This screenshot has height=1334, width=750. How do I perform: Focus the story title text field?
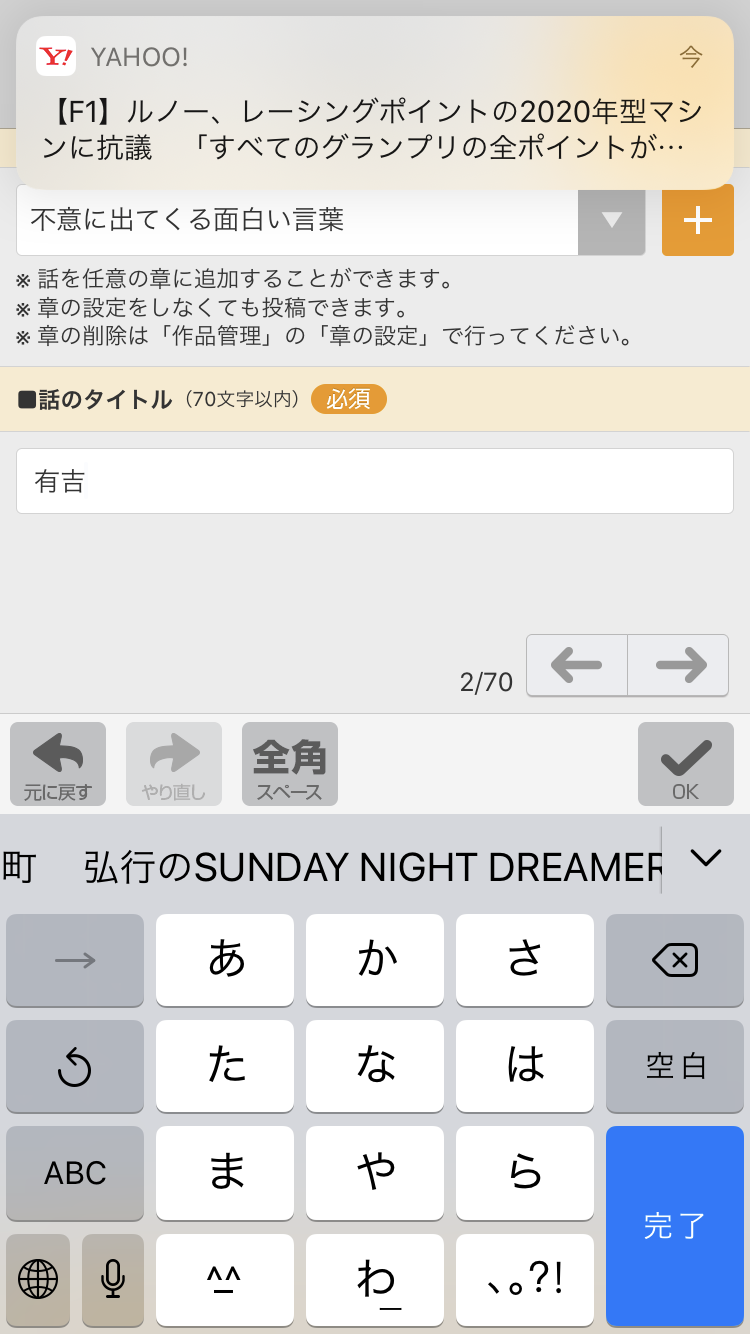coord(374,481)
